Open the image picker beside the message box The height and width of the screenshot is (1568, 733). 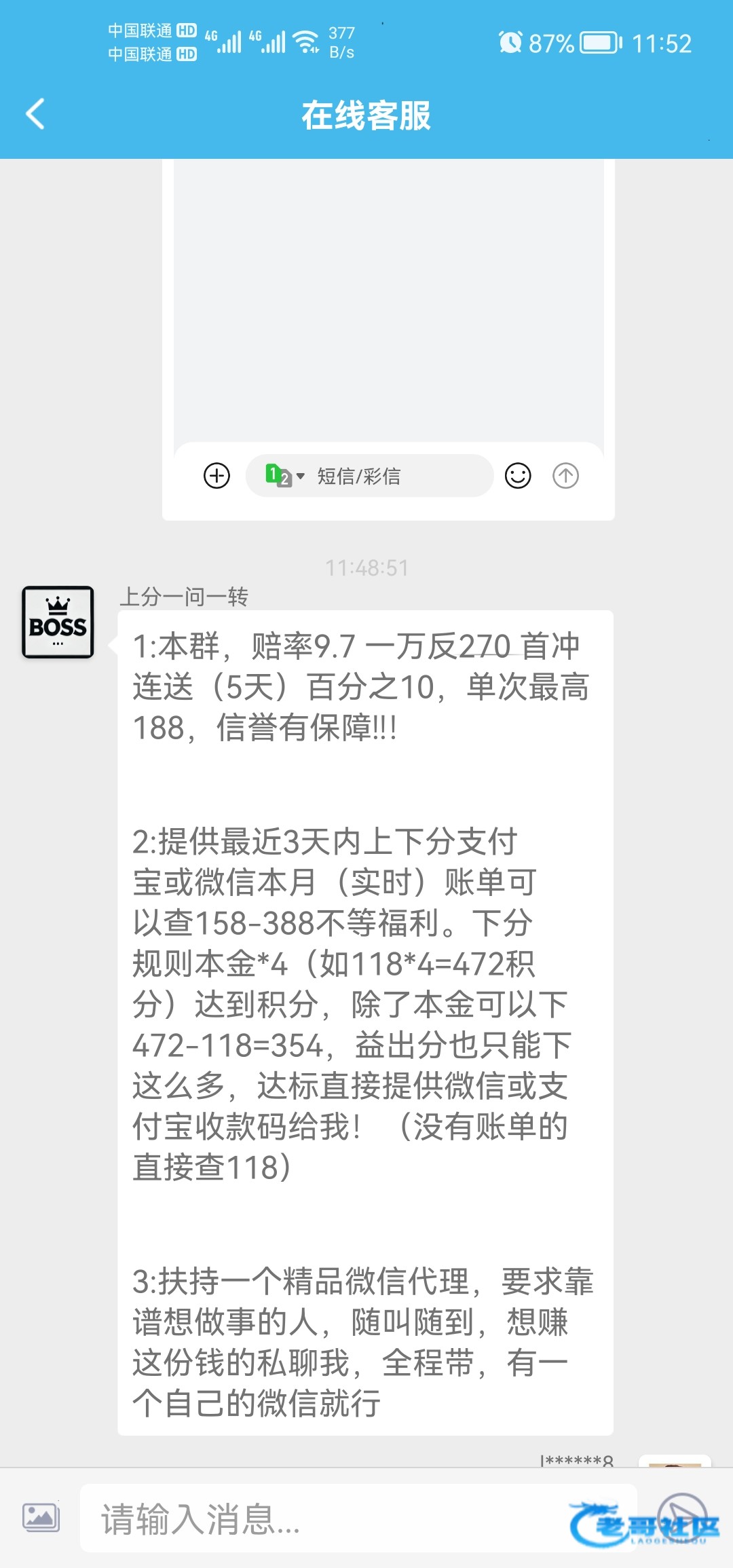tap(41, 1518)
